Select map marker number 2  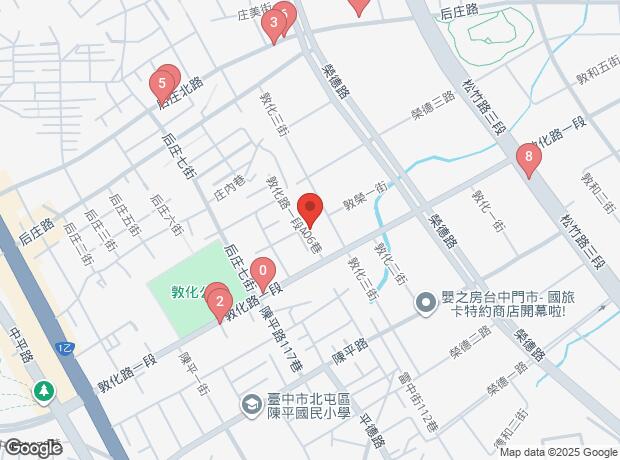(219, 300)
